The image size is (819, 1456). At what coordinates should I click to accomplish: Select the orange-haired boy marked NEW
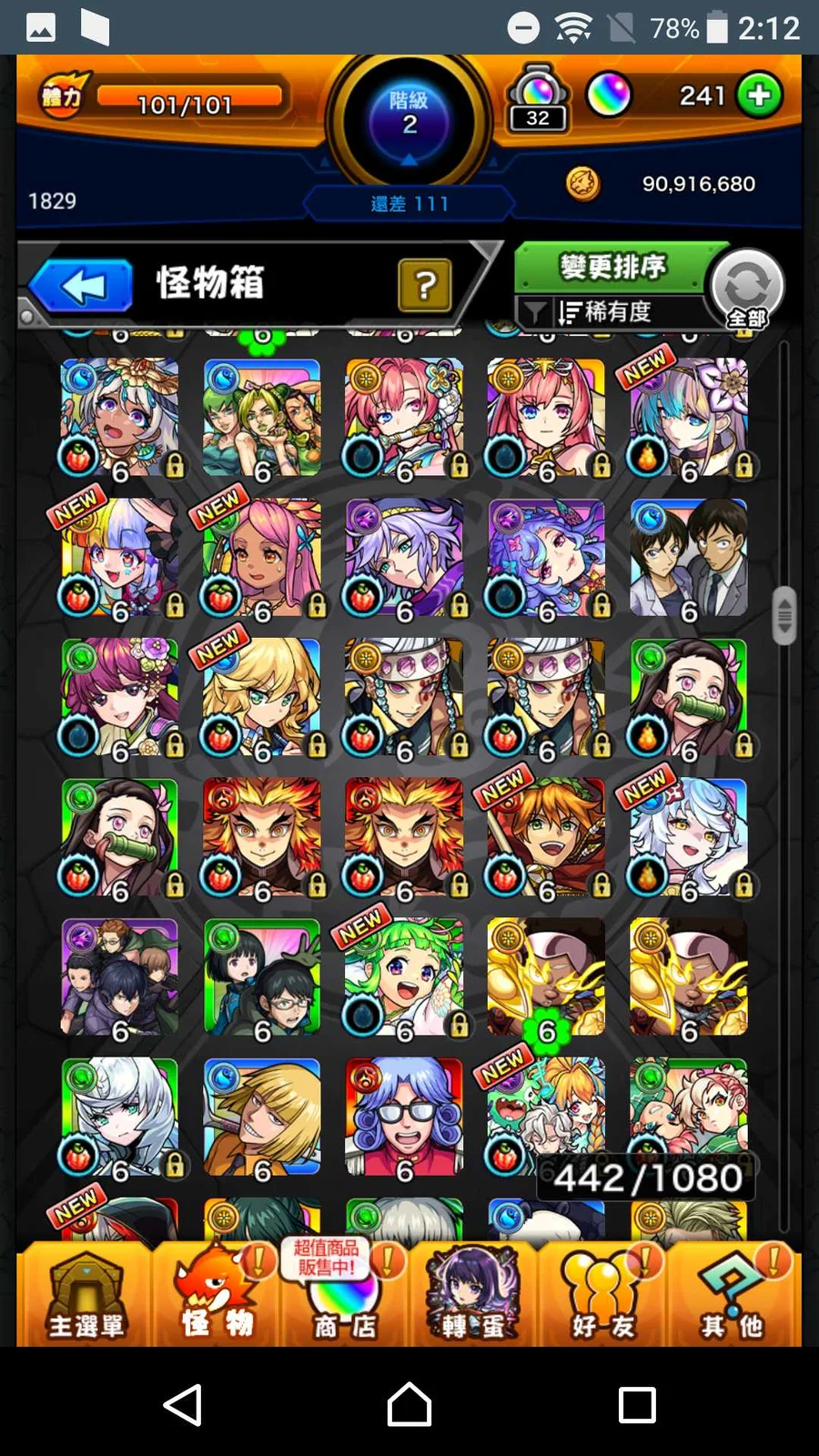click(x=546, y=837)
